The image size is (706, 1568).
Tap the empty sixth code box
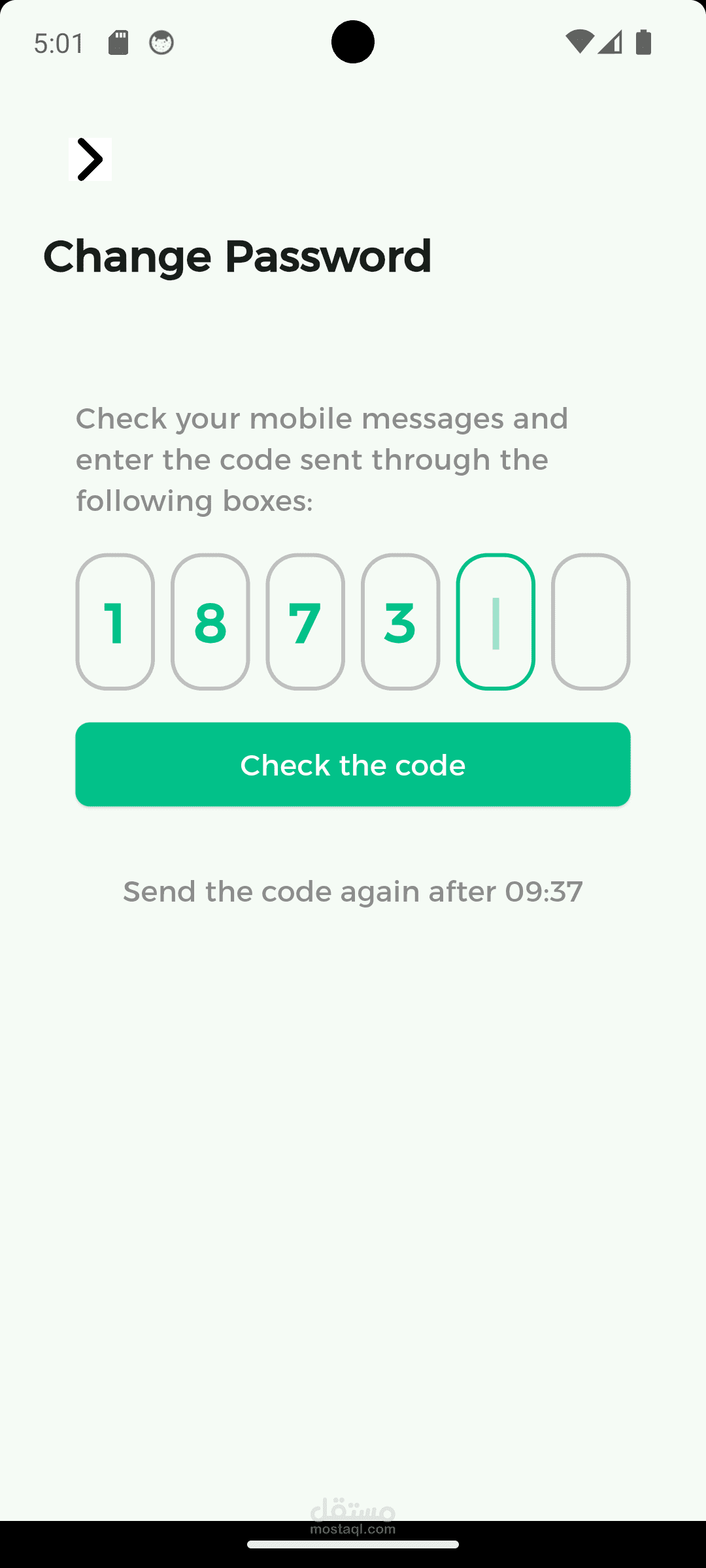tap(591, 622)
